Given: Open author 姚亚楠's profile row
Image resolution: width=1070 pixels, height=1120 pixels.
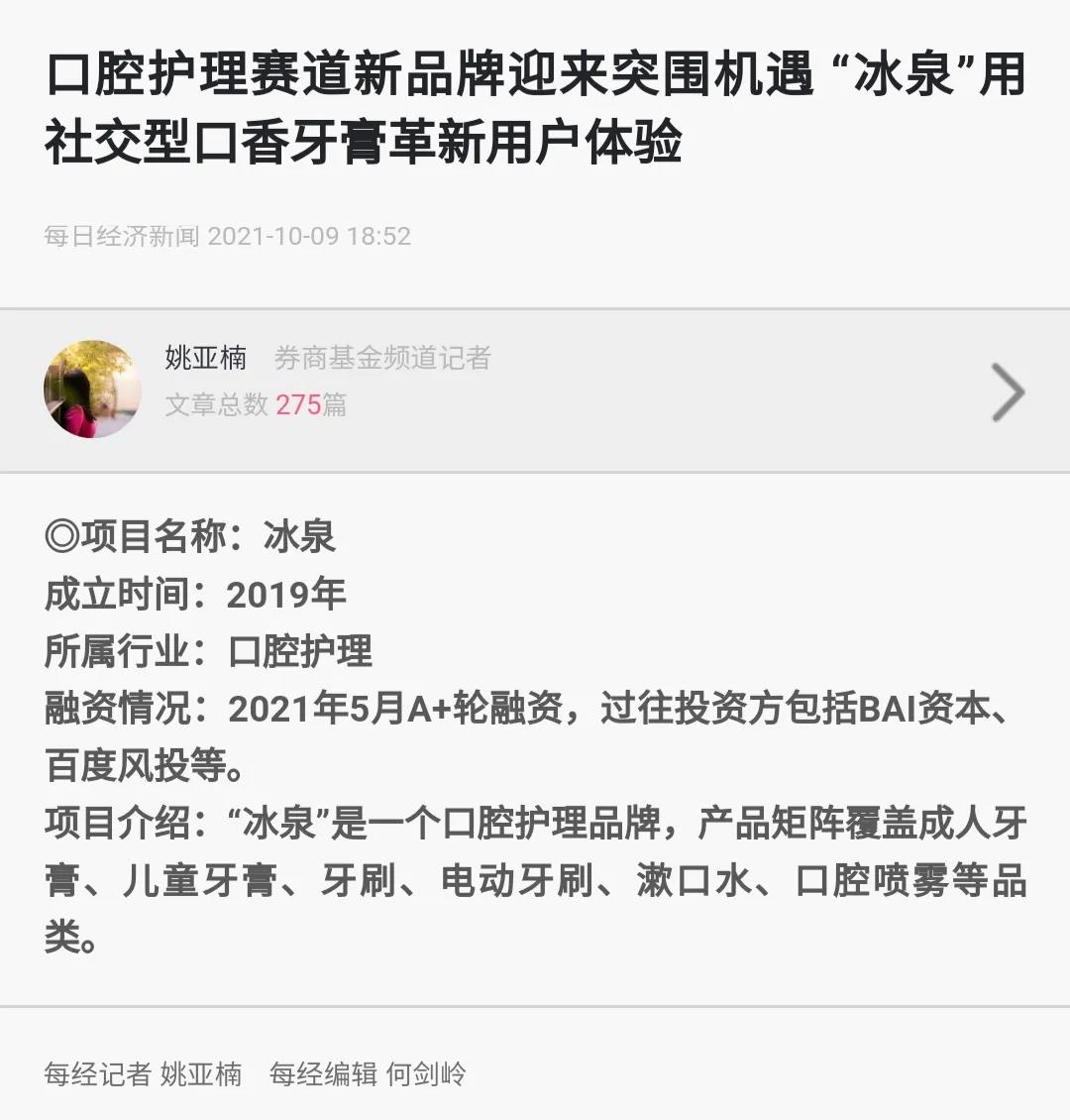Looking at the screenshot, I should point(535,391).
